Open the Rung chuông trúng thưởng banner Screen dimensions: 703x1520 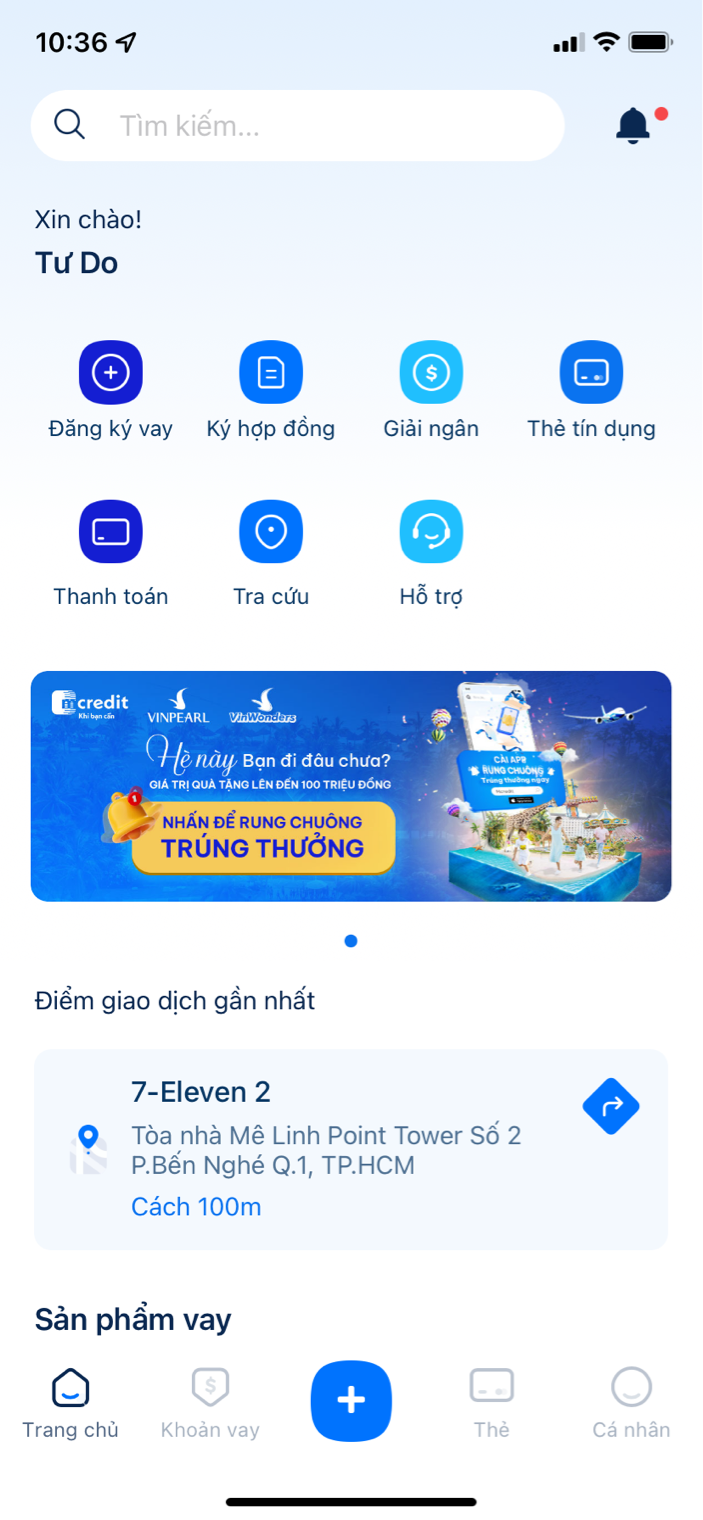(351, 786)
